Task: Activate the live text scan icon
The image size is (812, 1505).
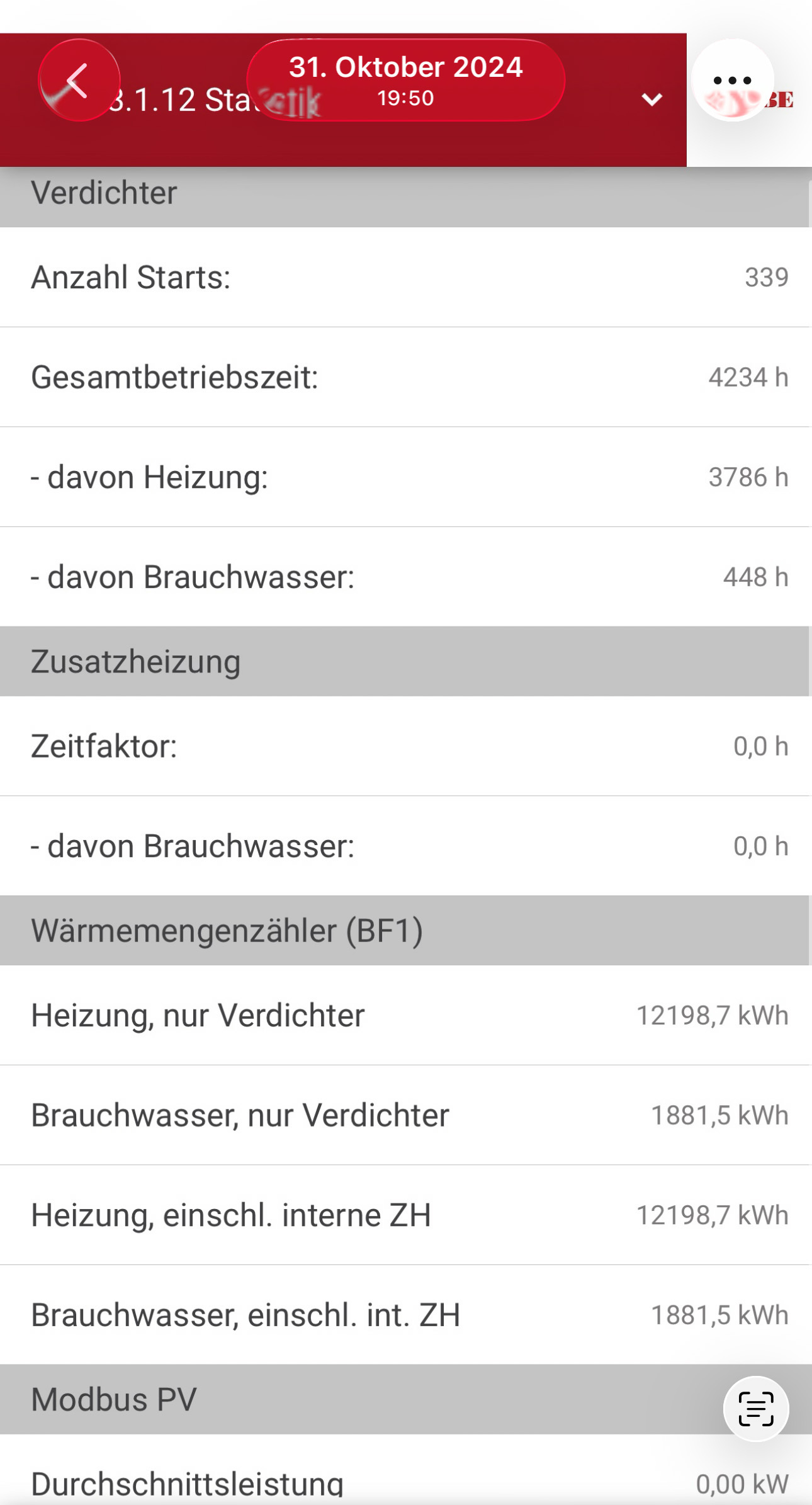Action: click(x=755, y=1408)
